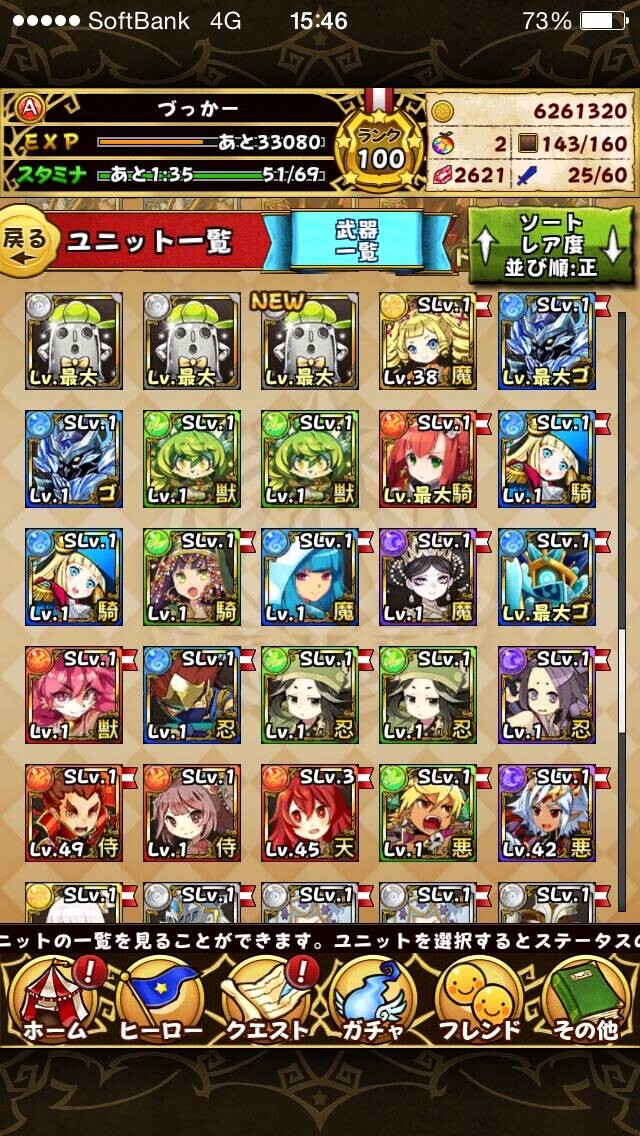Image resolution: width=640 pixels, height=1136 pixels.
Task: Select the Lv.1 侍 brown-haired unit
Action: click(192, 813)
